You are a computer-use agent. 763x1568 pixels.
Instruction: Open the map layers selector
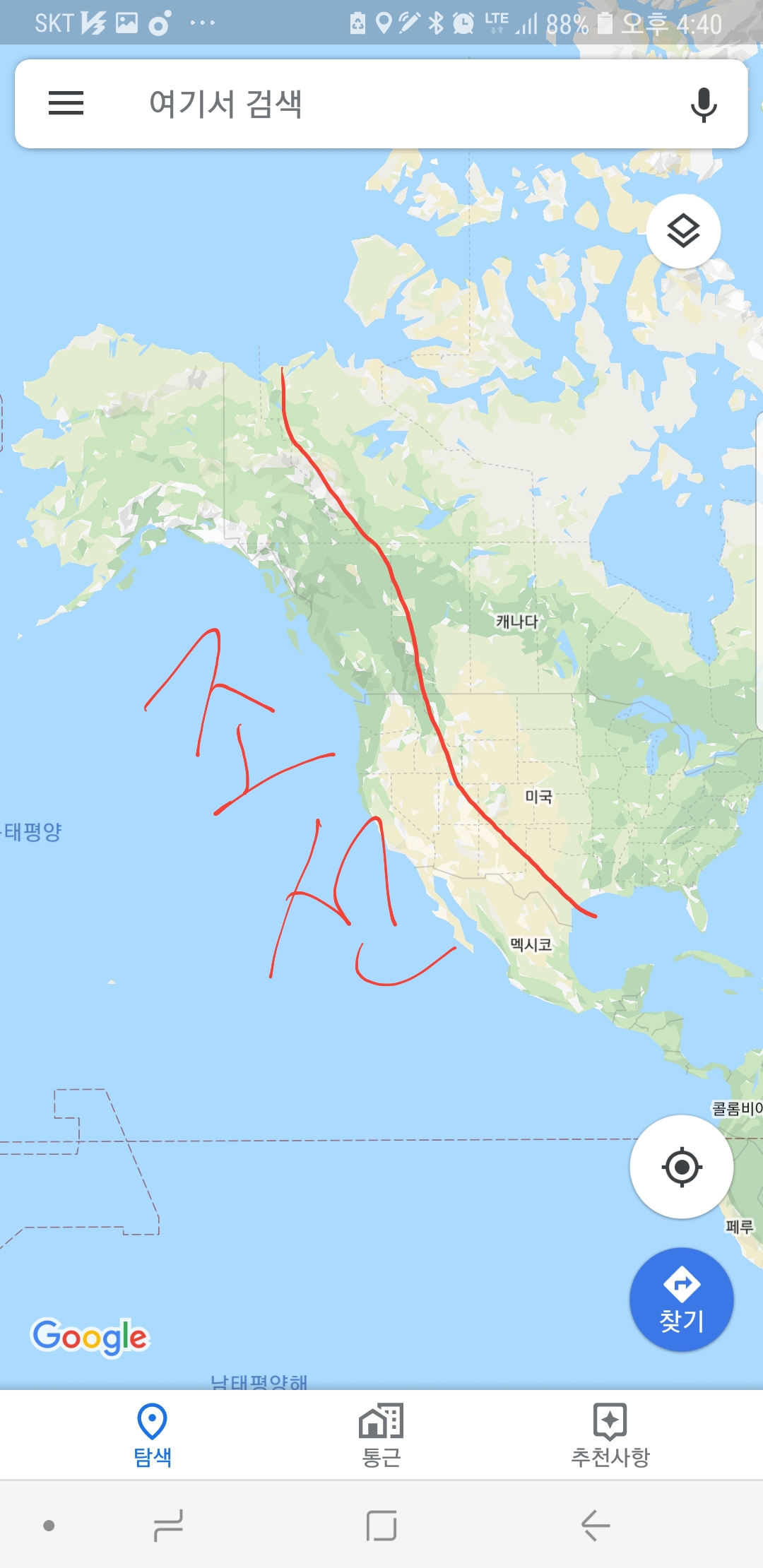pos(683,231)
